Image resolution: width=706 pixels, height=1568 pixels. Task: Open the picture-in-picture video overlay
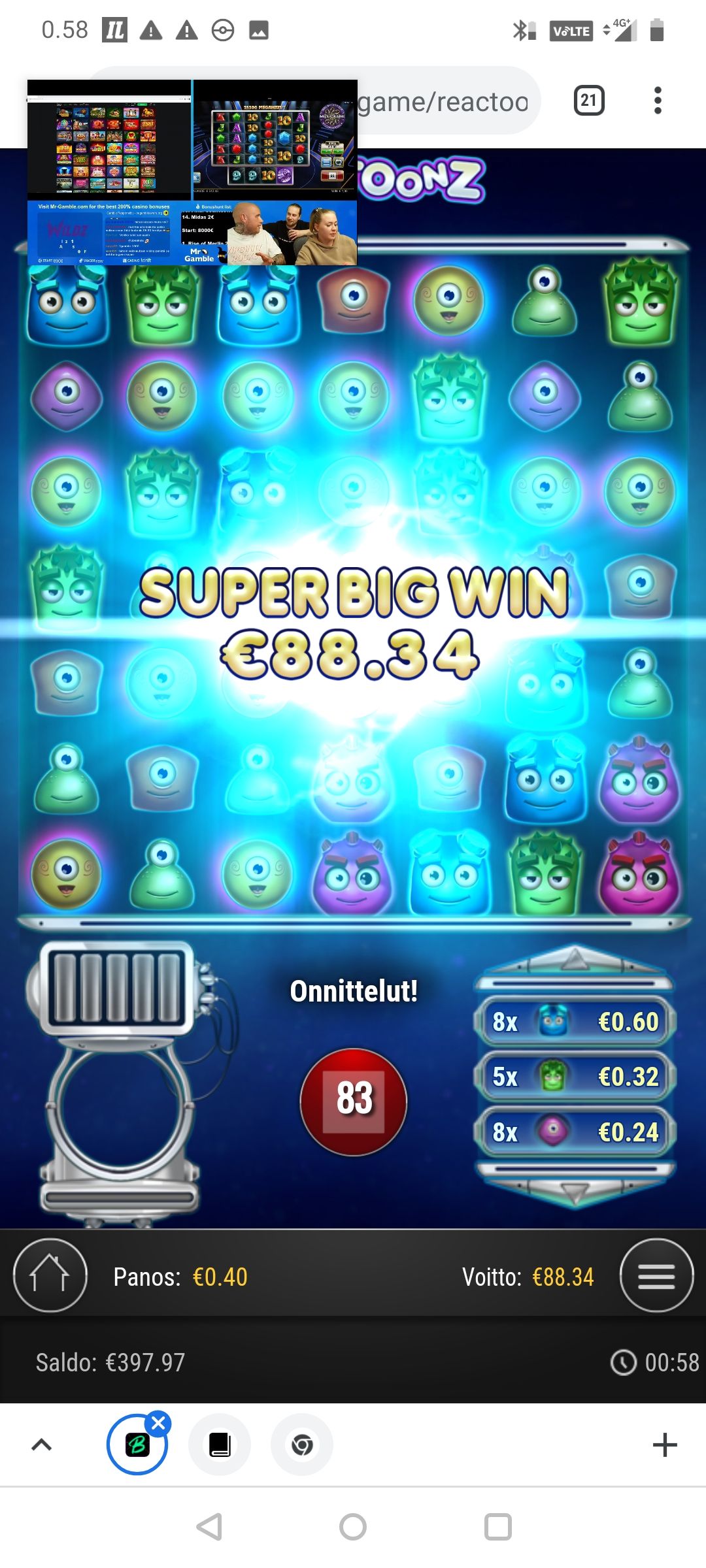click(x=192, y=172)
